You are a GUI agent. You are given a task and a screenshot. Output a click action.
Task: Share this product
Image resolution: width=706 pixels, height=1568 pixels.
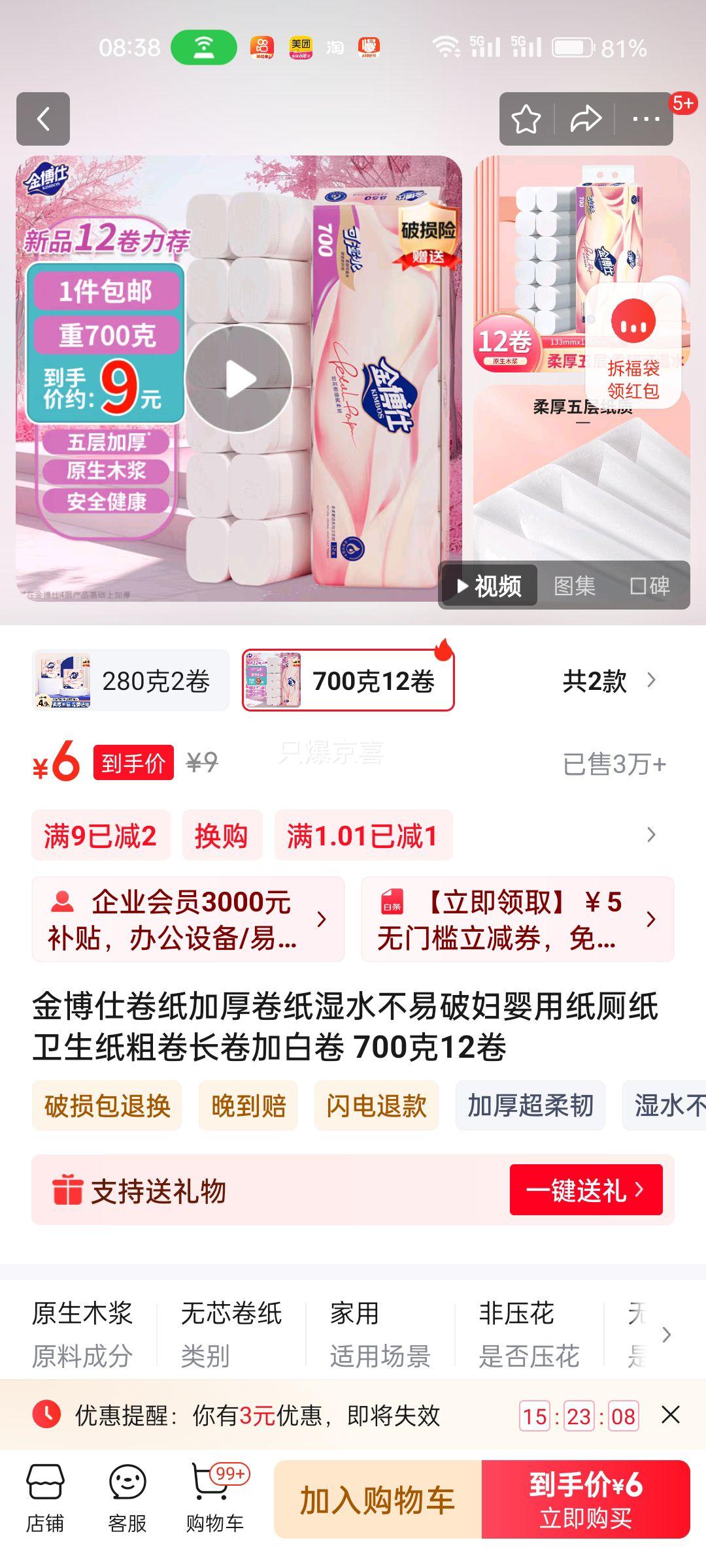point(585,119)
